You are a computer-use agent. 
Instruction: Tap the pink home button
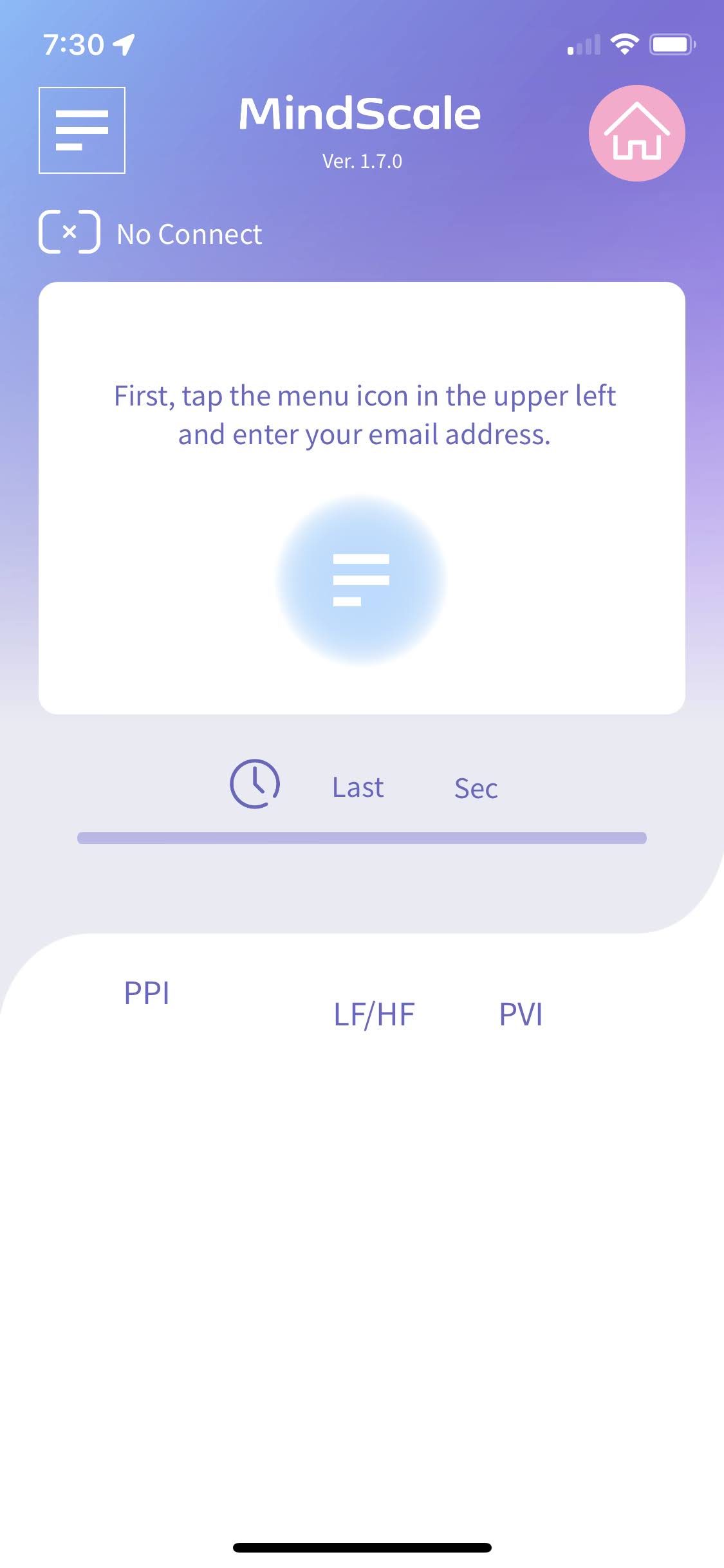tap(636, 133)
